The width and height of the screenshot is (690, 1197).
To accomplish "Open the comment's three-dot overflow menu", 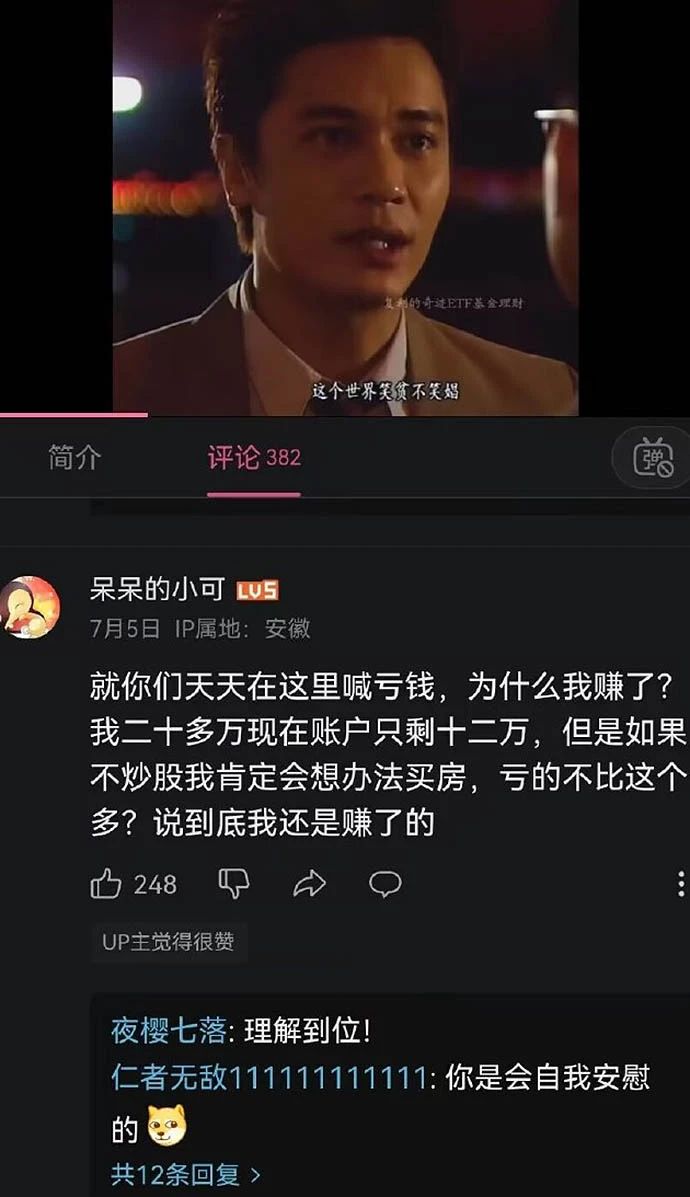I will [681, 884].
